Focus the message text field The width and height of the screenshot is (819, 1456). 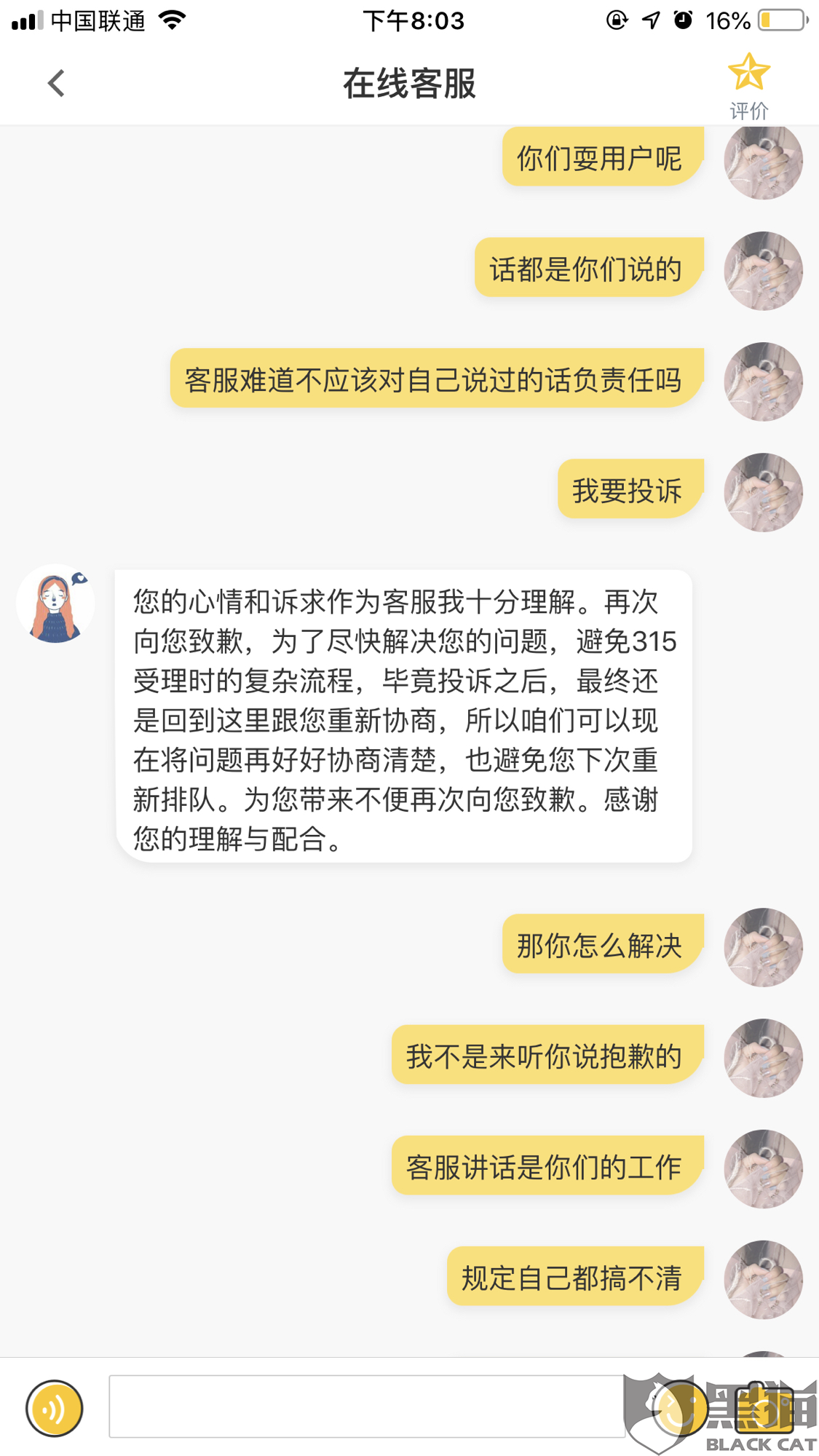[x=367, y=1406]
